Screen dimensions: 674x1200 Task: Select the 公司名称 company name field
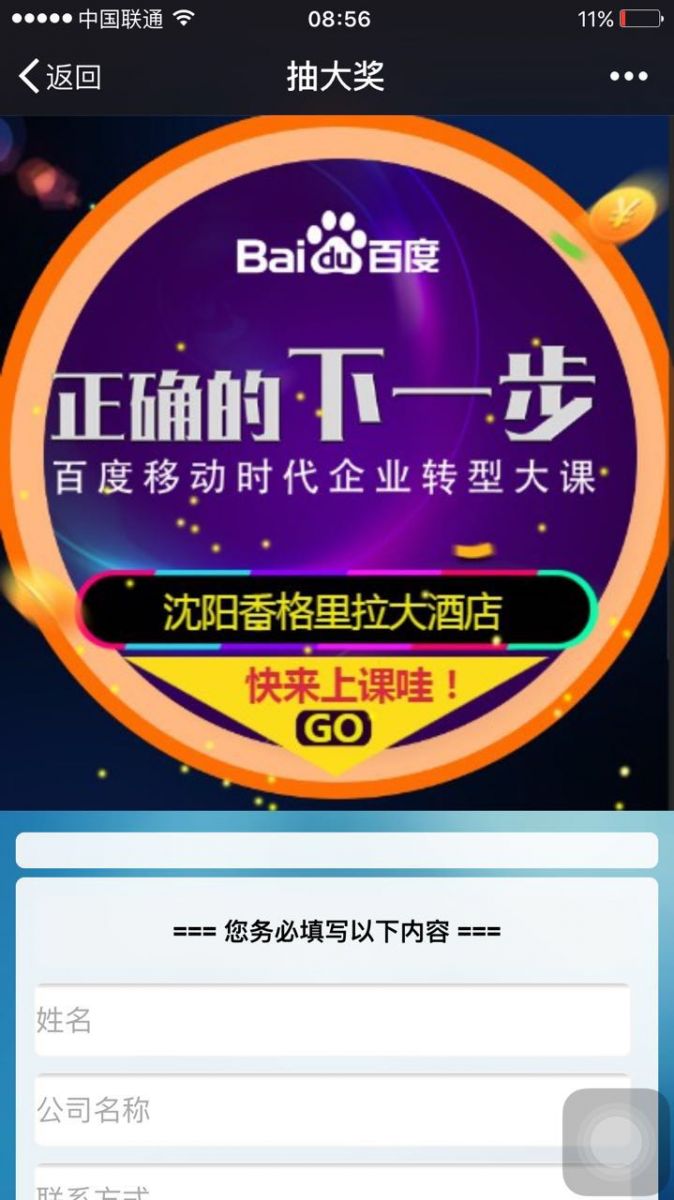[x=290, y=1109]
